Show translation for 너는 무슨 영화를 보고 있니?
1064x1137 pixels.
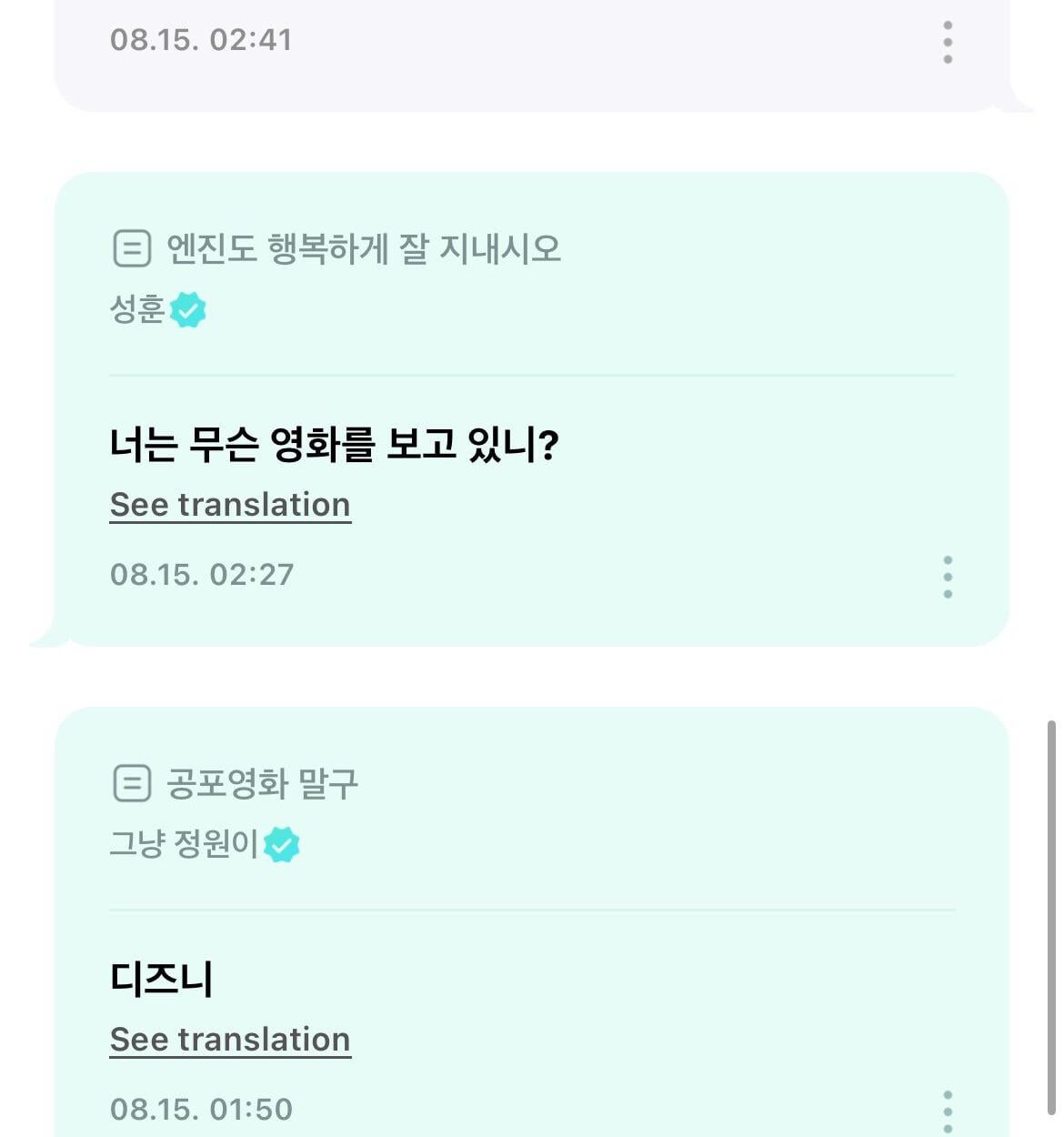pos(229,505)
